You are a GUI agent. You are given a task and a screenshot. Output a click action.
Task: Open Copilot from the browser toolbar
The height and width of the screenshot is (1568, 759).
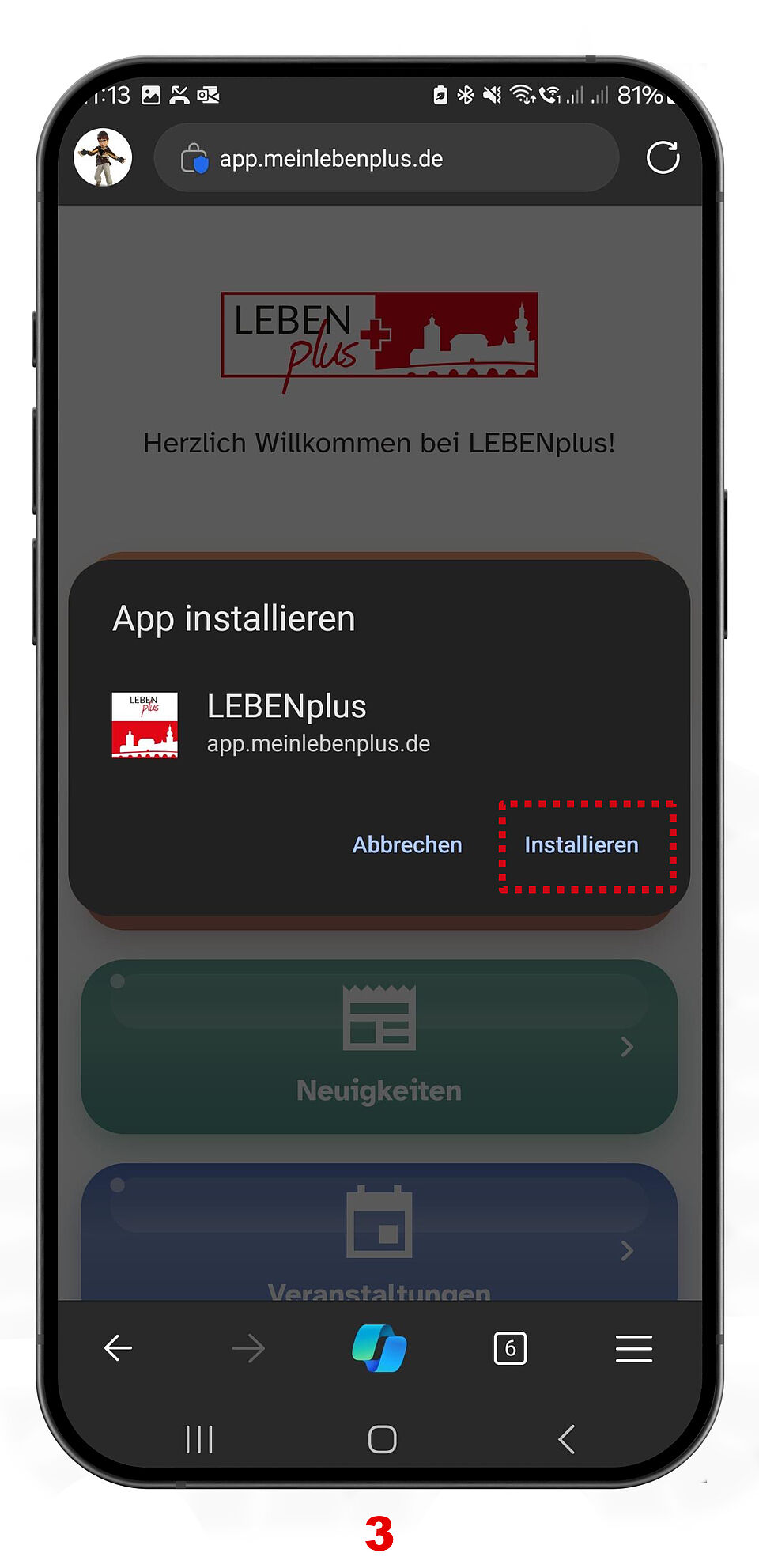tap(379, 1348)
